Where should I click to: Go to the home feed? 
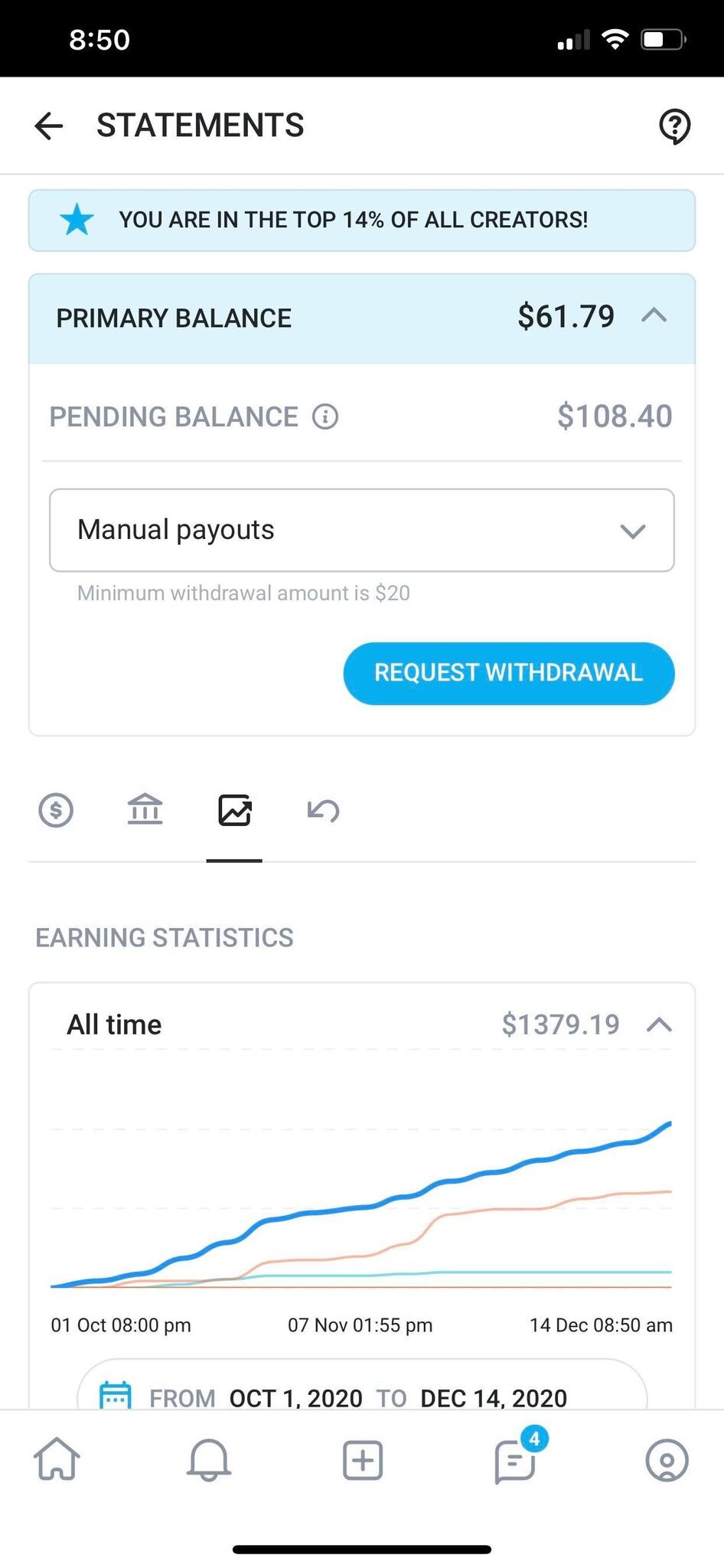(57, 1459)
